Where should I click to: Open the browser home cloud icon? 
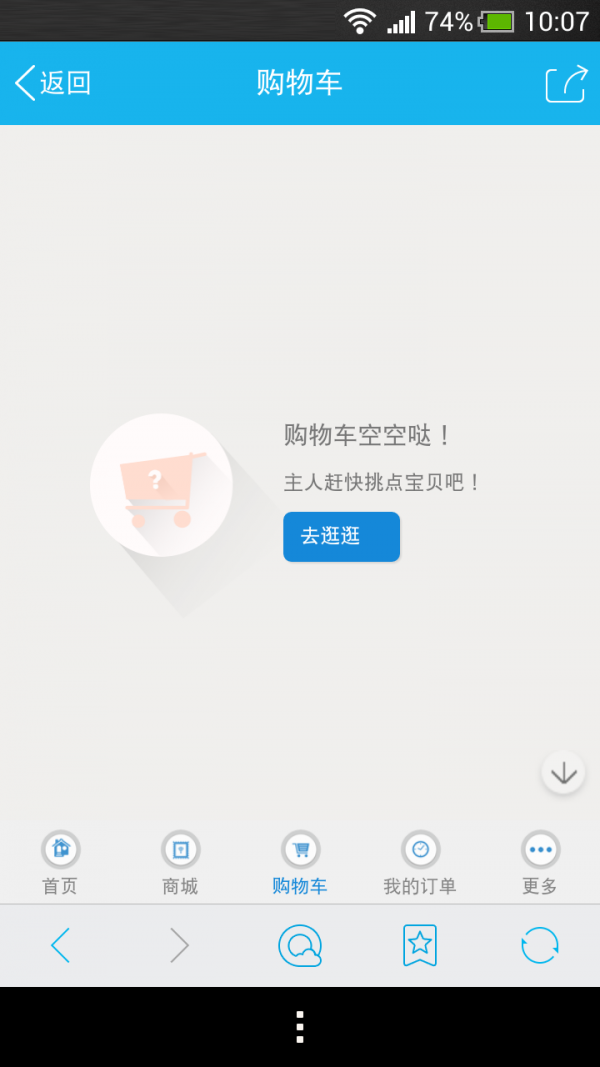click(x=300, y=945)
